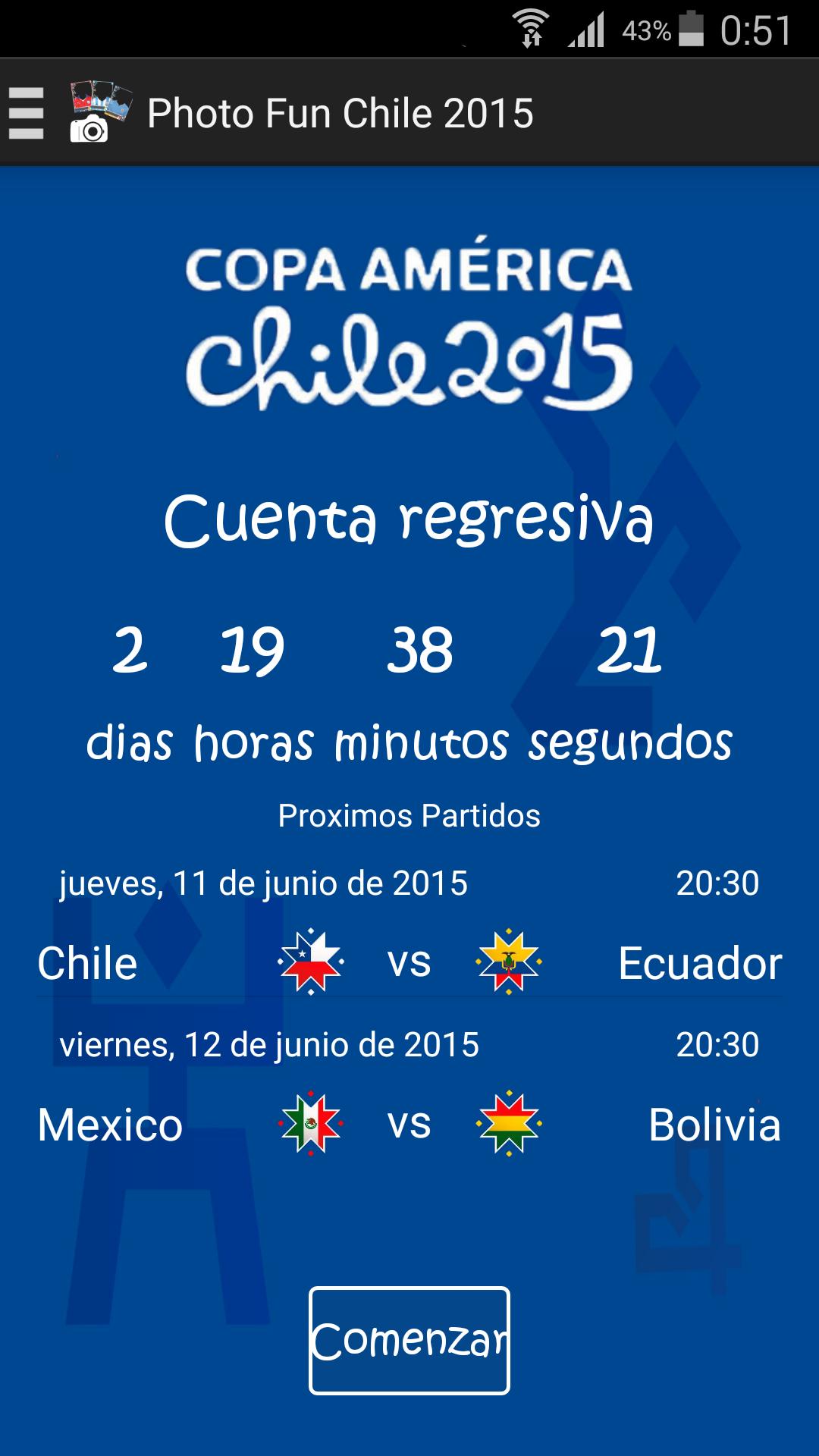This screenshot has height=1456, width=819.
Task: Tap the Chile star flag emblem
Action: point(310,962)
